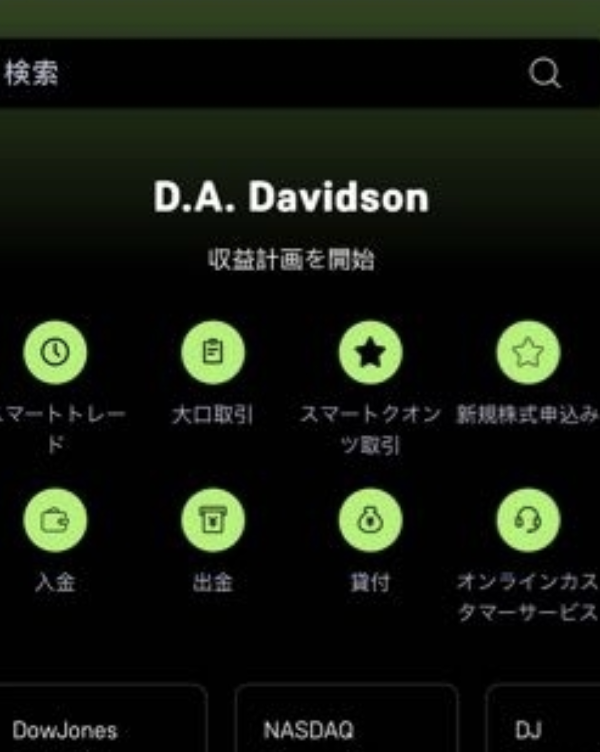This screenshot has width=600, height=752.
Task: Open the 検索 search field
Action: pos(250,73)
